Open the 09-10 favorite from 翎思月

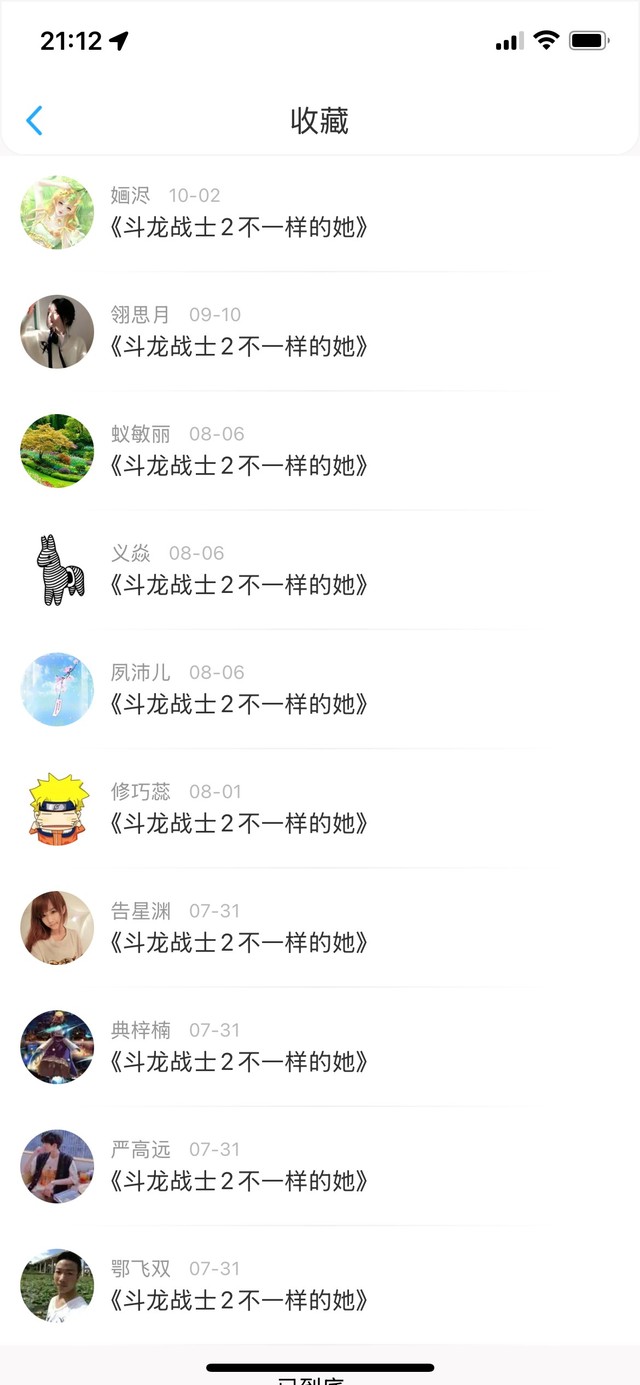[x=239, y=346]
